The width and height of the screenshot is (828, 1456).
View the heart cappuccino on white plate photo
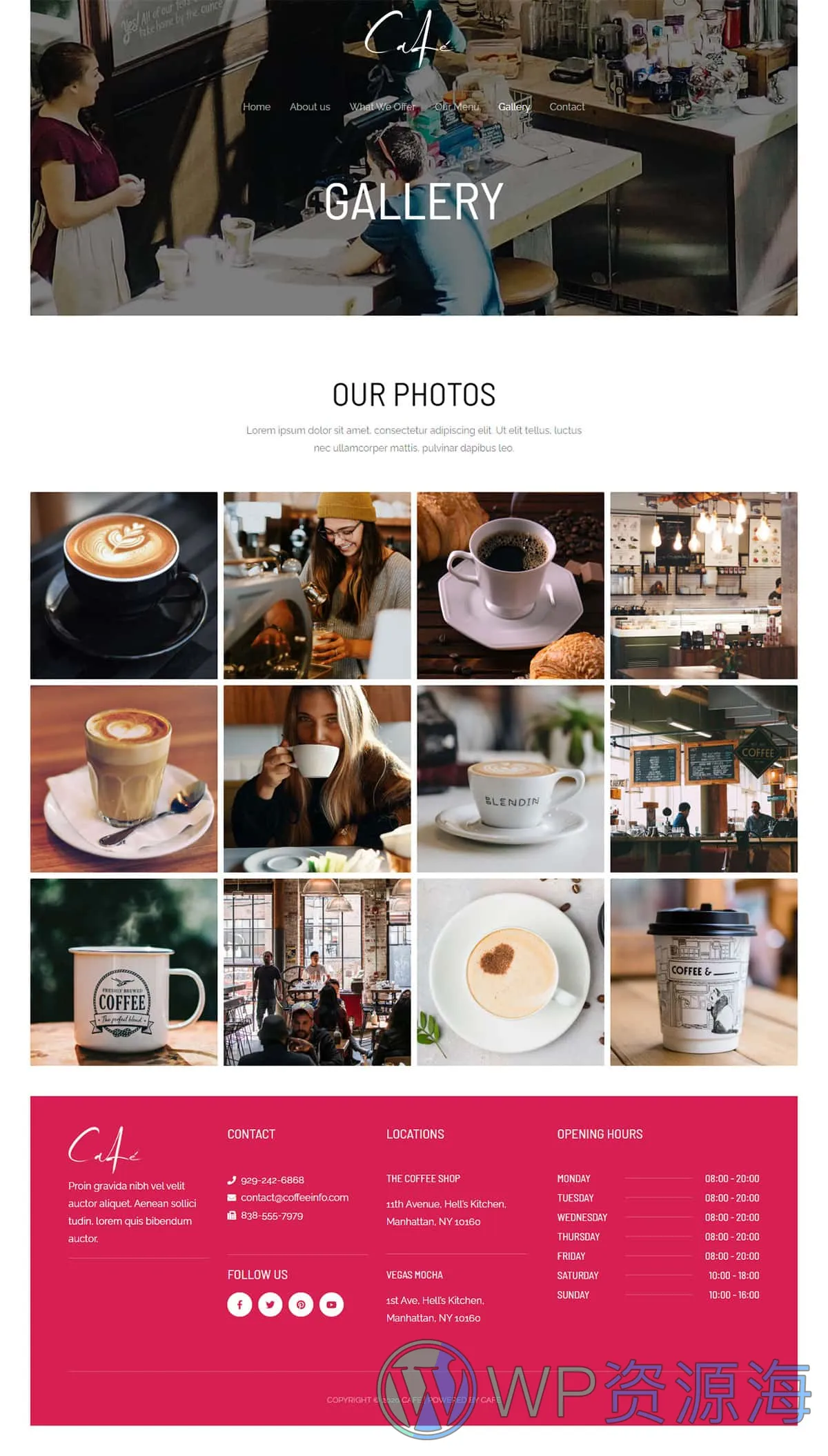pyautogui.click(x=510, y=971)
